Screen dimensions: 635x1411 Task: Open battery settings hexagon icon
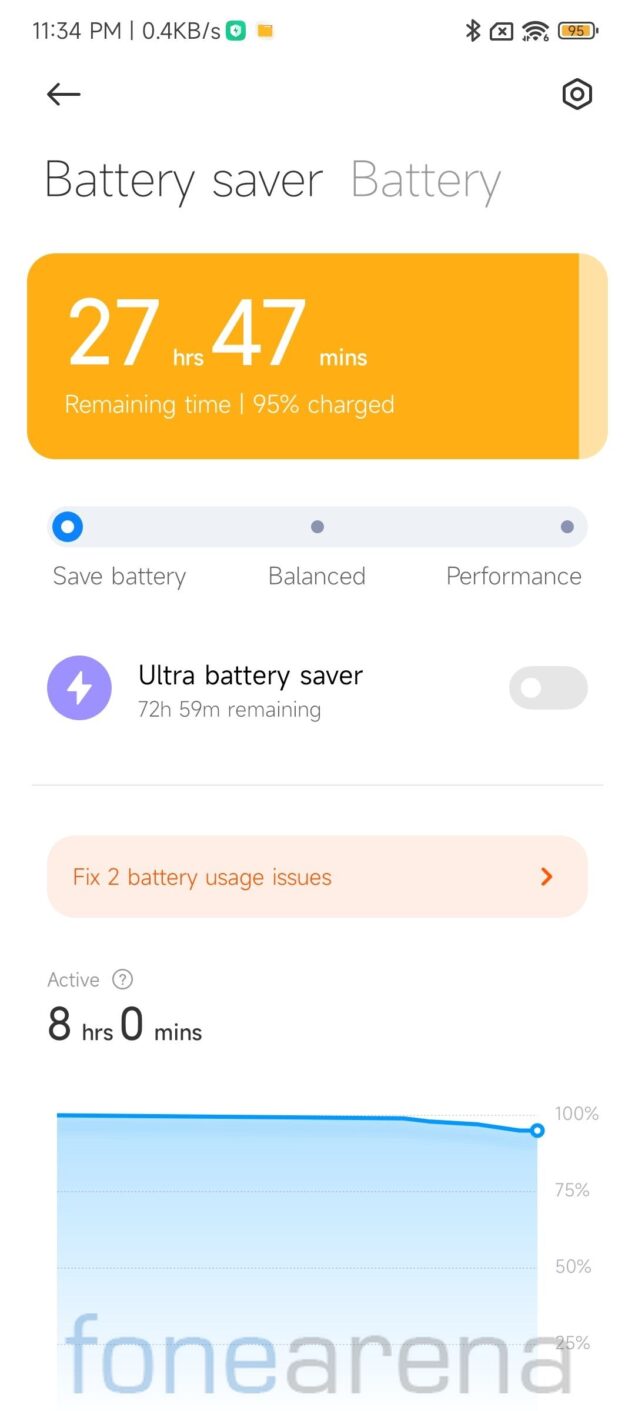(x=577, y=95)
